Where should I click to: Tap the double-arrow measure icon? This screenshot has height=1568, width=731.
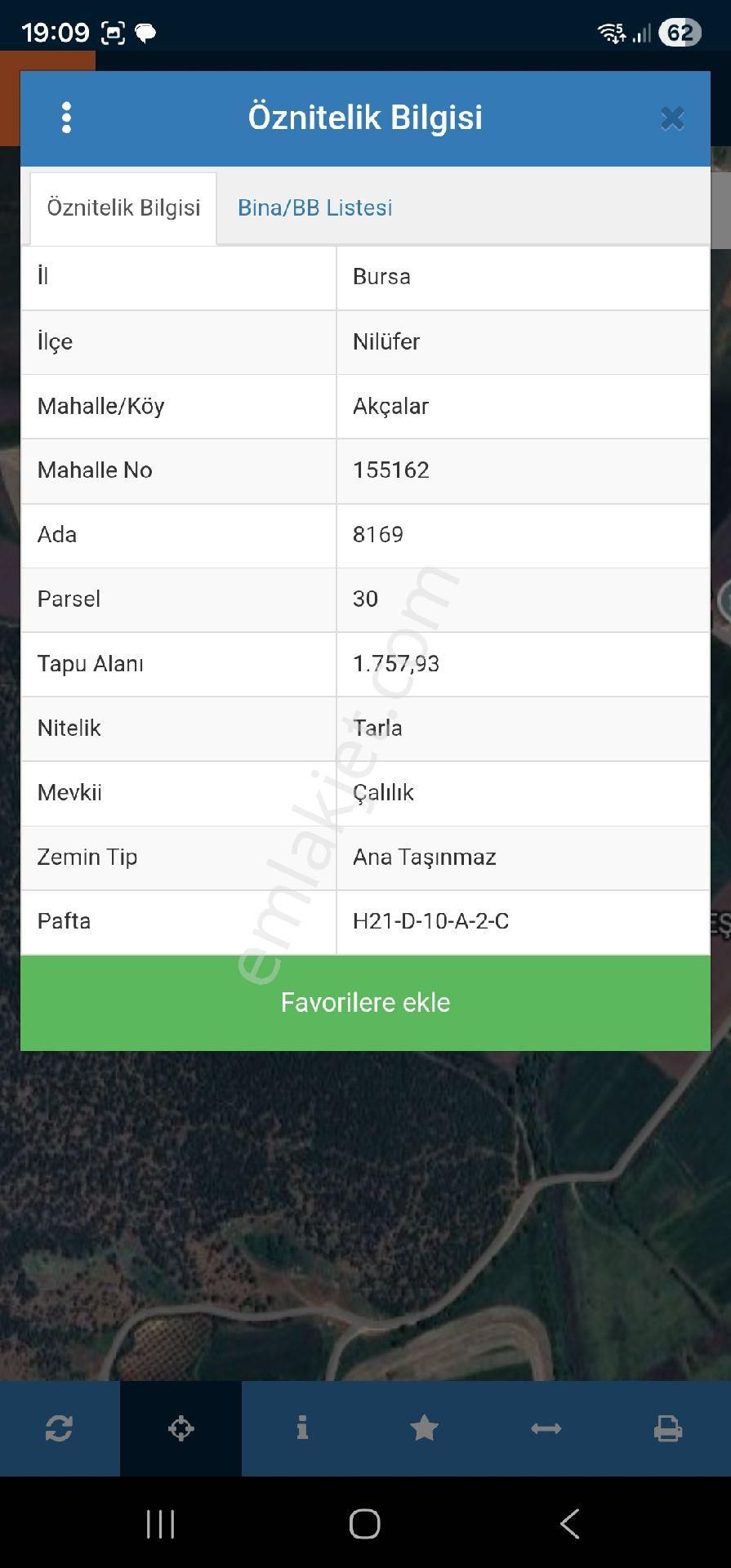coord(546,1428)
